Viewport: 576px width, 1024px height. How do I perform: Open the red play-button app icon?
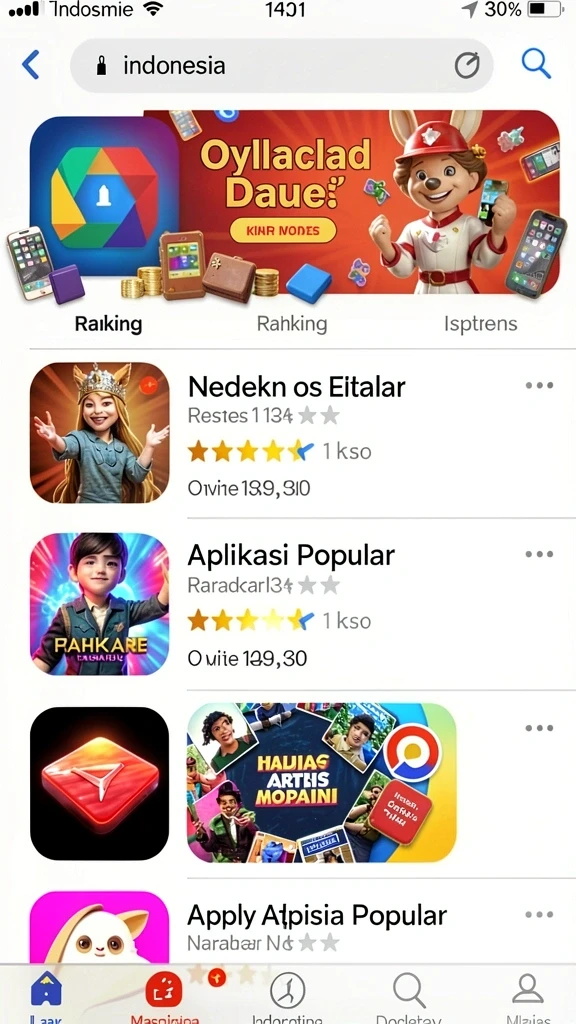(99, 783)
